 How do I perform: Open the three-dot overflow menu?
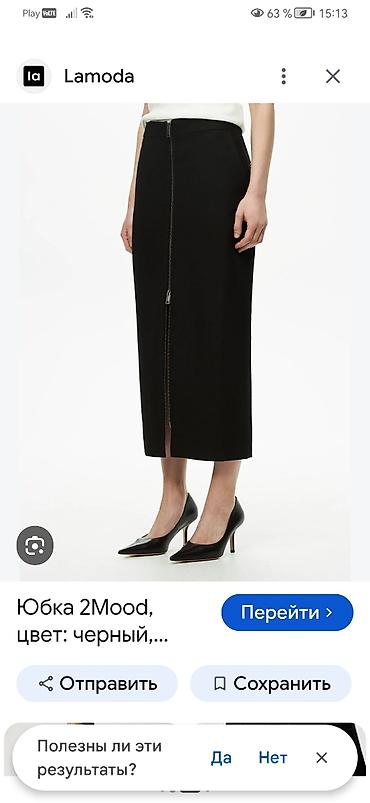[283, 76]
